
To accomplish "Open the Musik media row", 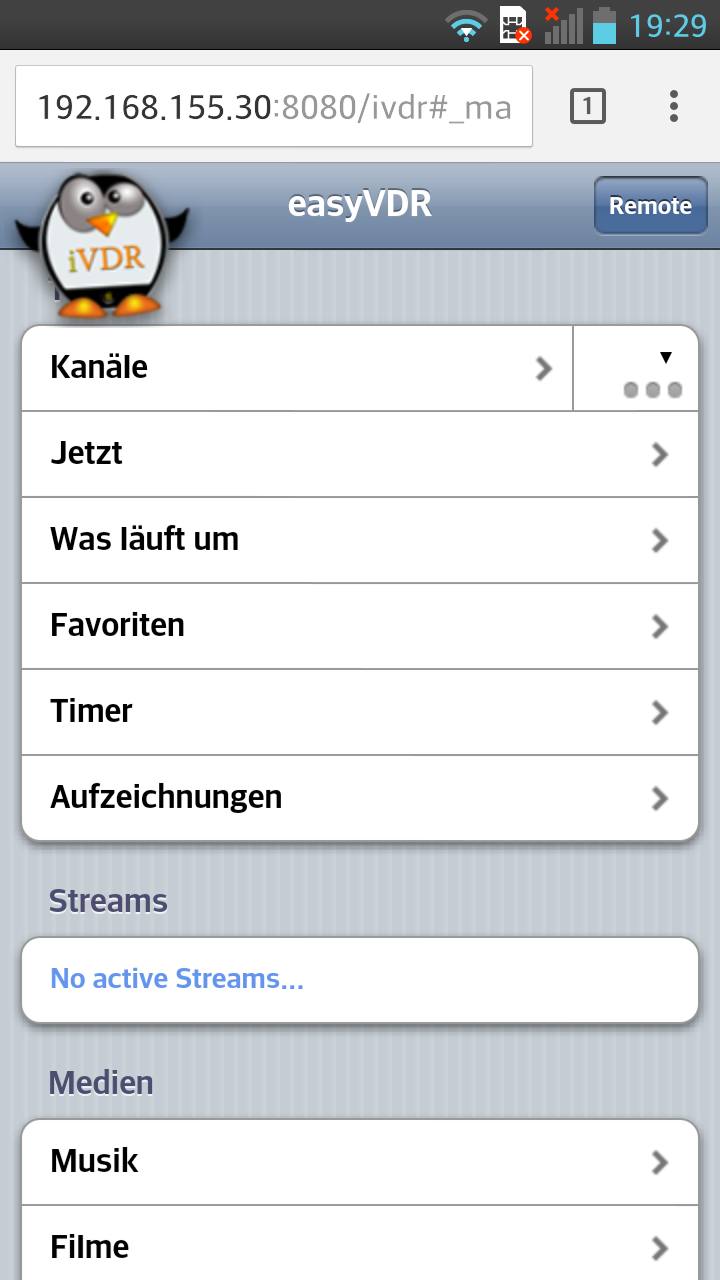I will pyautogui.click(x=360, y=1162).
